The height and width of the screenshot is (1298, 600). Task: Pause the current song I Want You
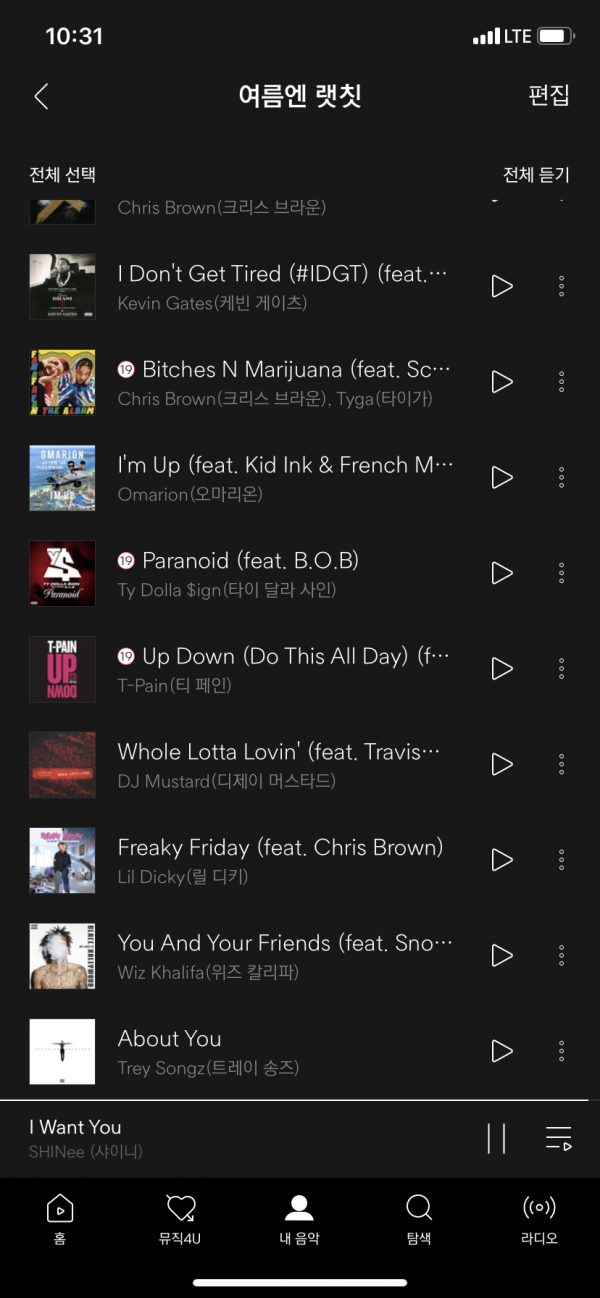pyautogui.click(x=496, y=1138)
